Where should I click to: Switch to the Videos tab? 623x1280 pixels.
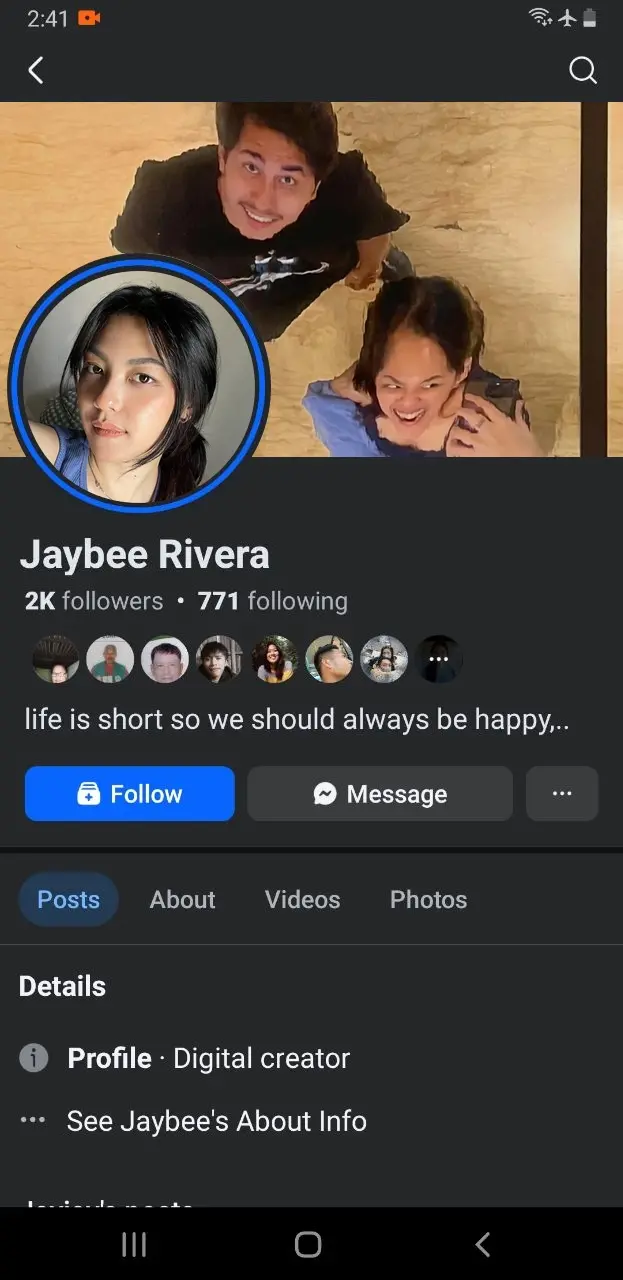click(302, 899)
